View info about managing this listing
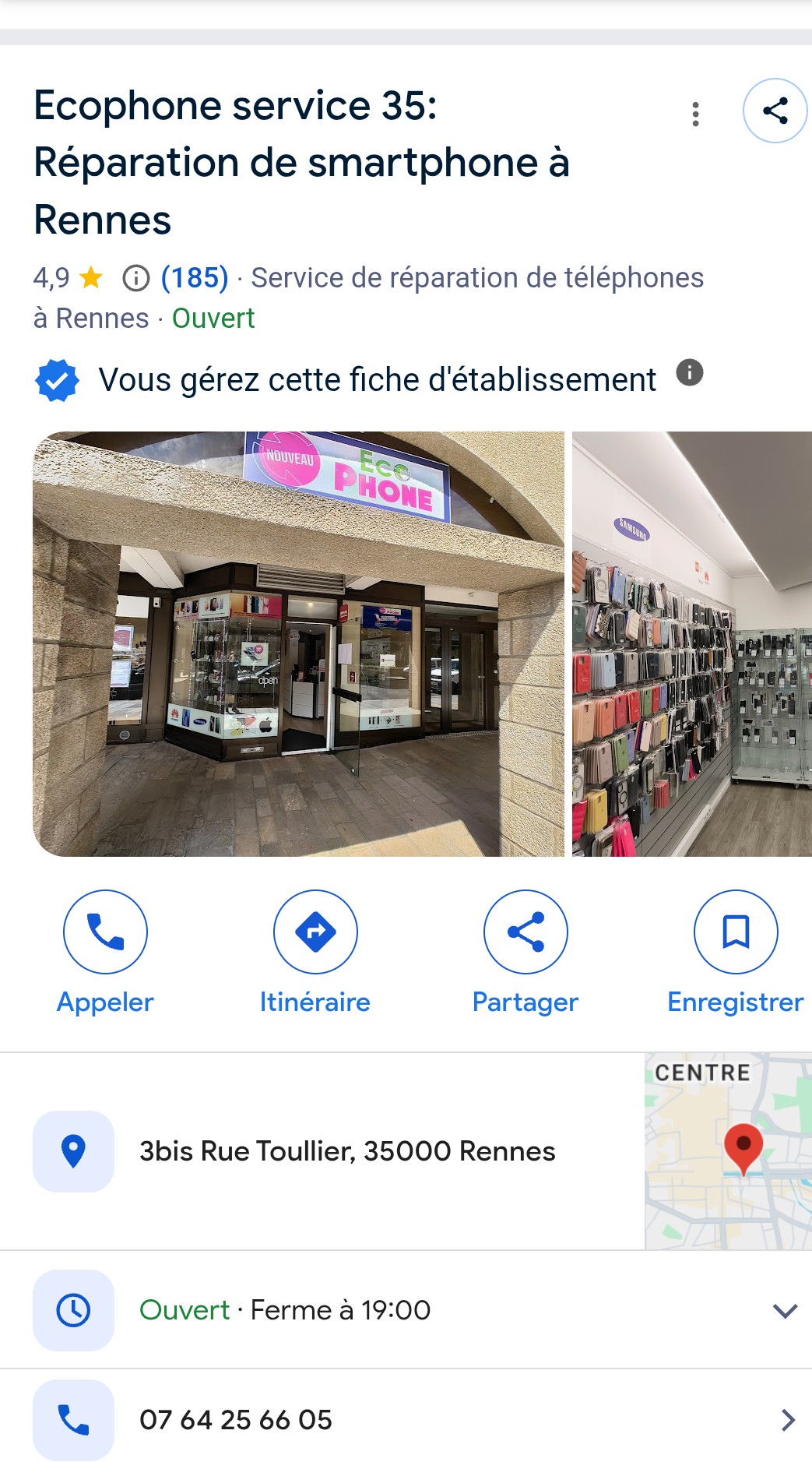Screen dimensions: 812x1462 [x=689, y=373]
